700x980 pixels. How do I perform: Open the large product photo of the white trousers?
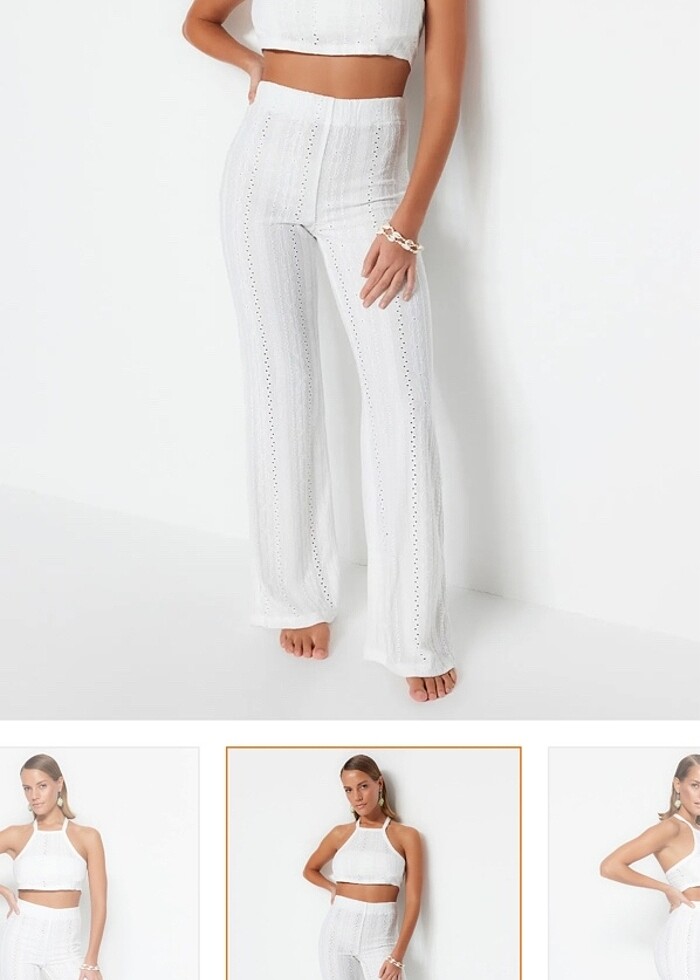(350, 358)
